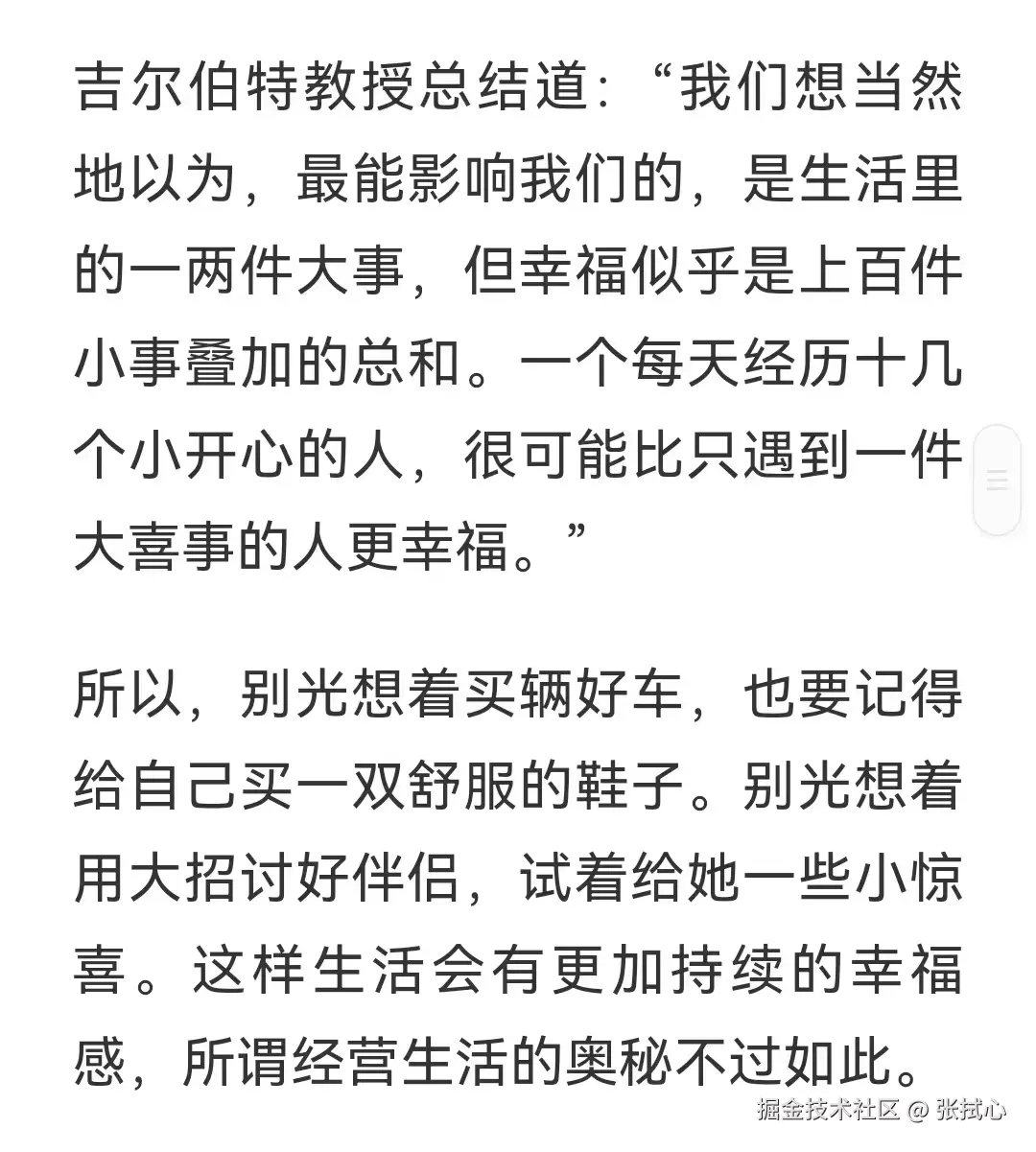Viewport: 1036px width, 1152px height.
Task: Tap the fast-scroll handle at right edge
Action: [x=998, y=480]
